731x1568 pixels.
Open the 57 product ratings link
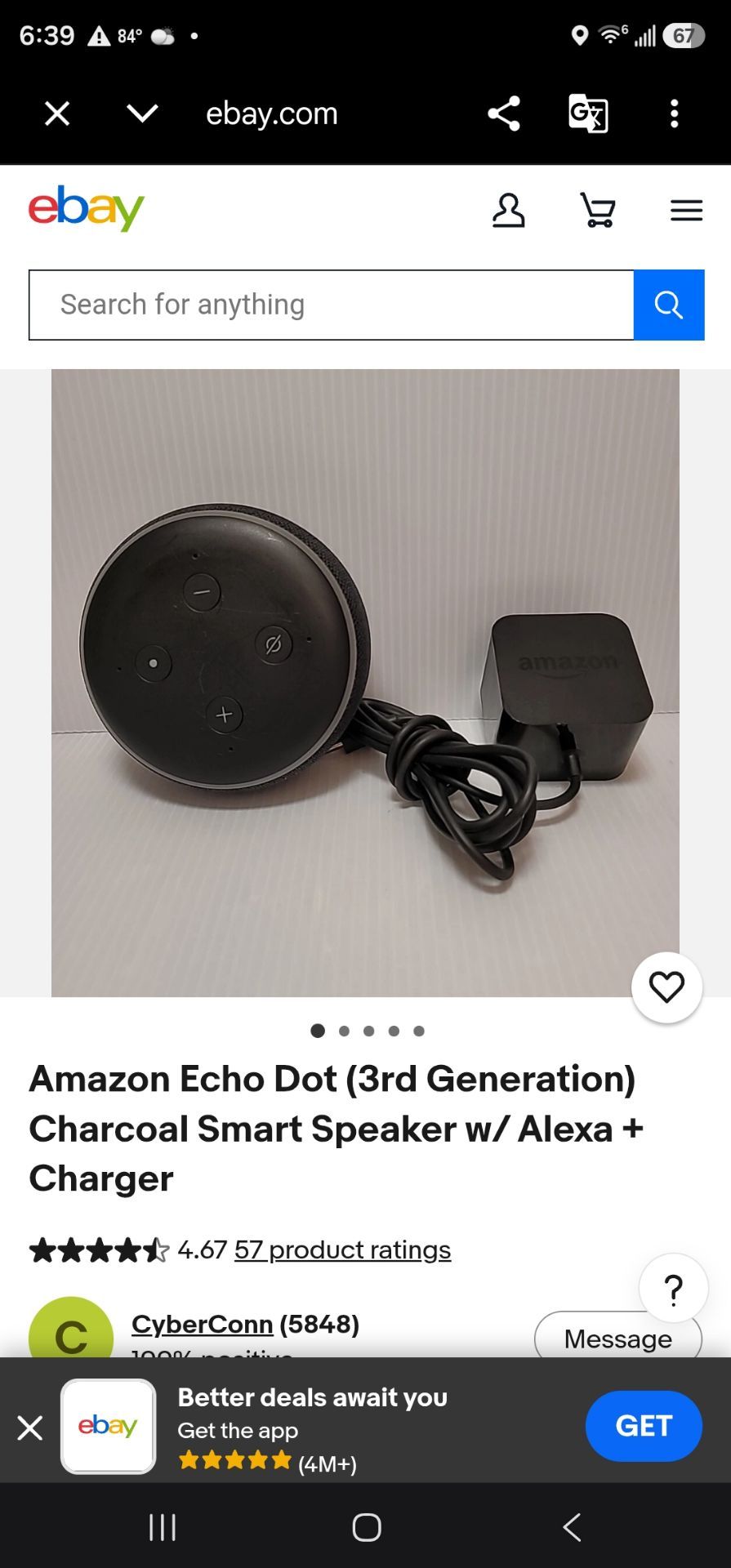click(343, 1249)
